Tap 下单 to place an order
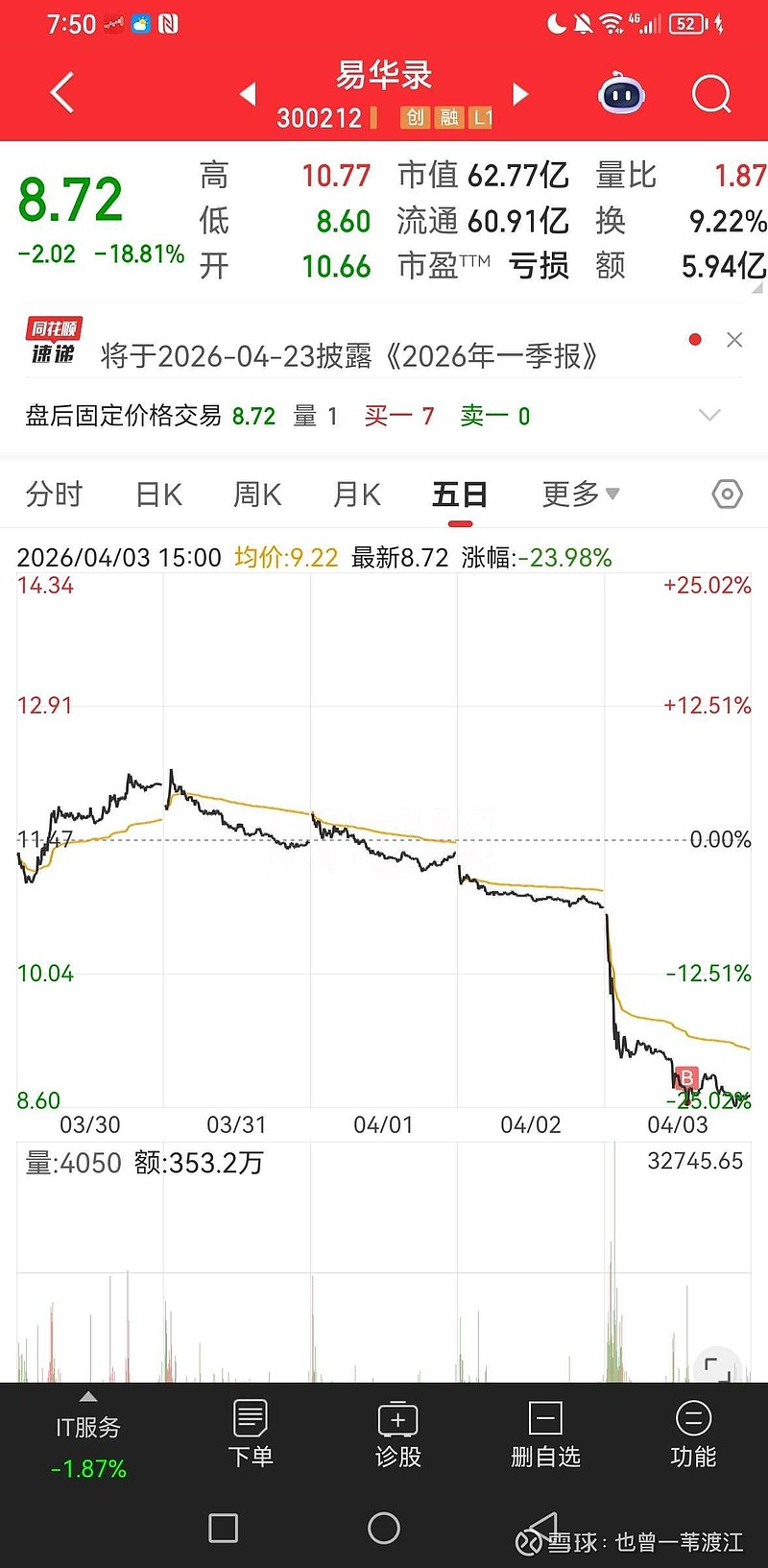The width and height of the screenshot is (768, 1568). pos(251,1435)
